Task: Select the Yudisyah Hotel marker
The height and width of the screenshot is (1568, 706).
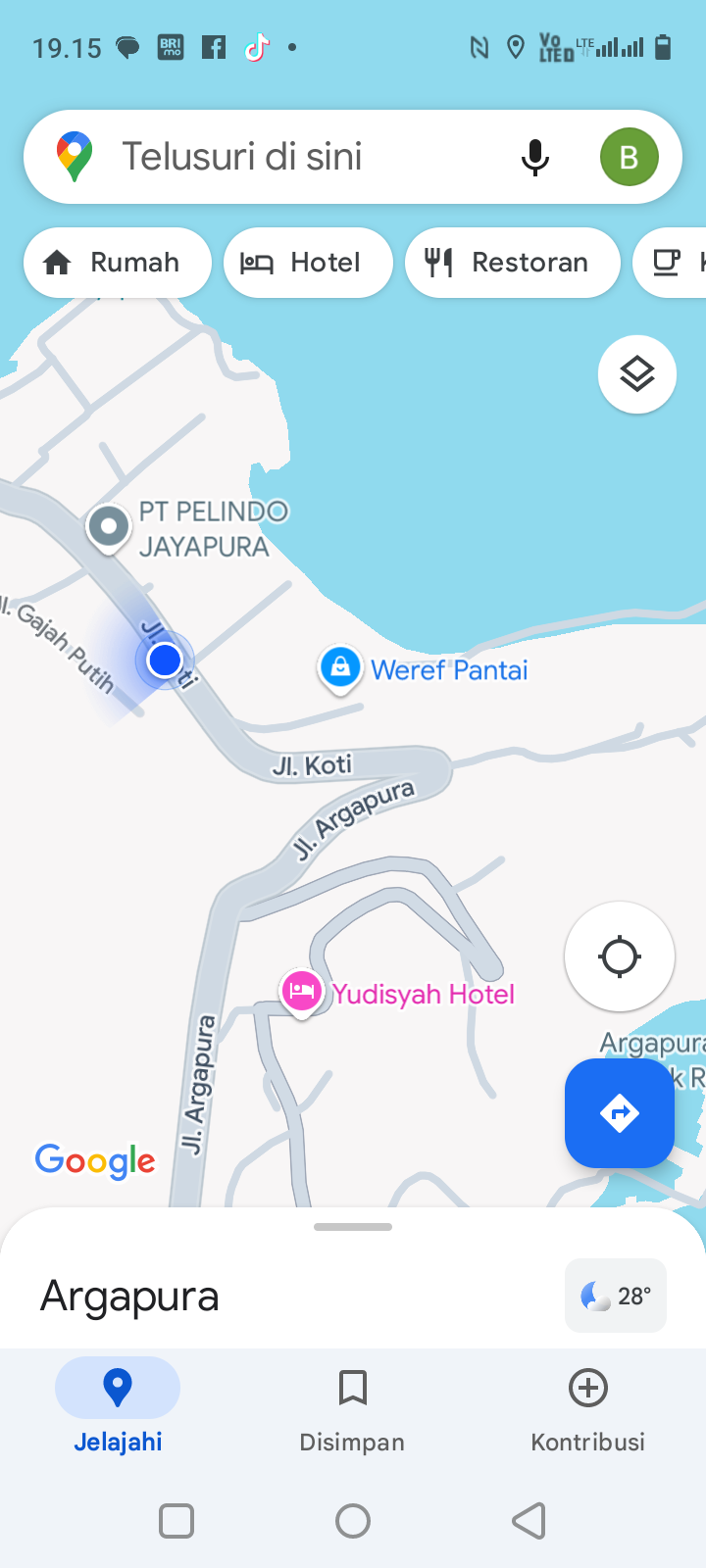Action: pos(302,992)
